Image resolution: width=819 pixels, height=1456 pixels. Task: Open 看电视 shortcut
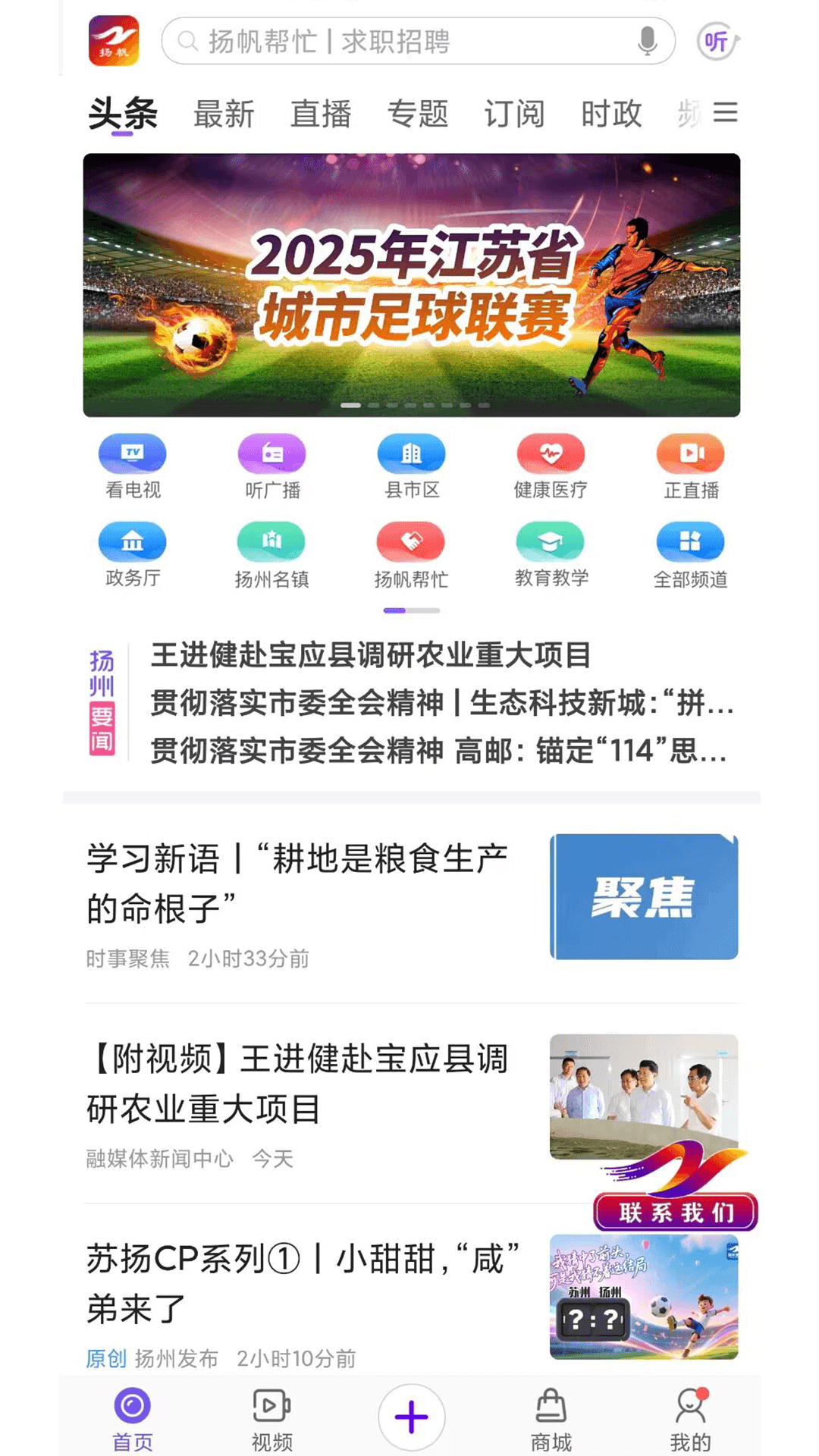pyautogui.click(x=133, y=466)
